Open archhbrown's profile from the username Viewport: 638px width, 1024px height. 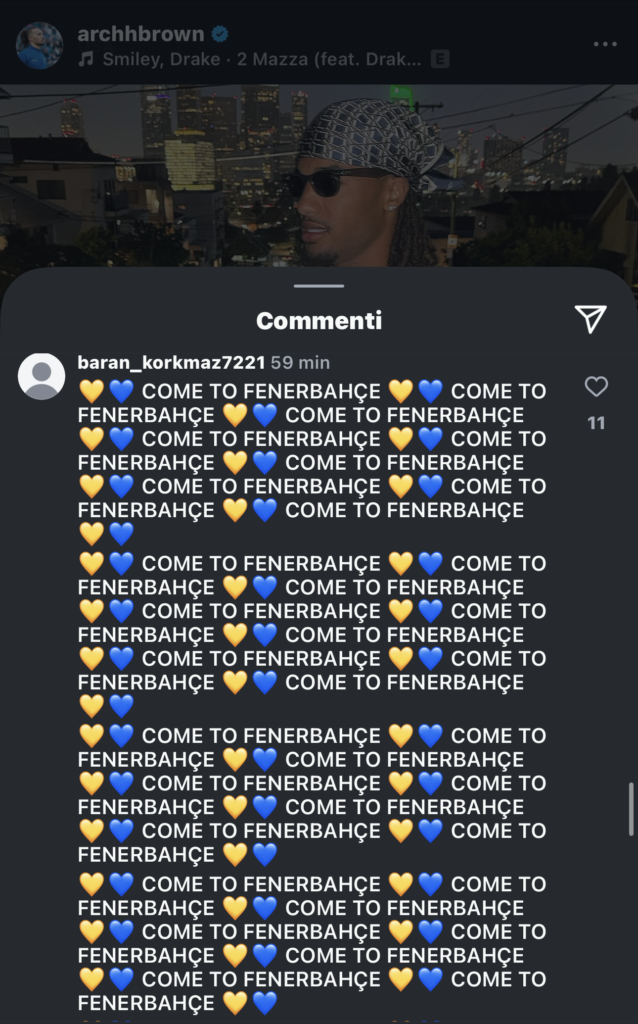pyautogui.click(x=140, y=34)
